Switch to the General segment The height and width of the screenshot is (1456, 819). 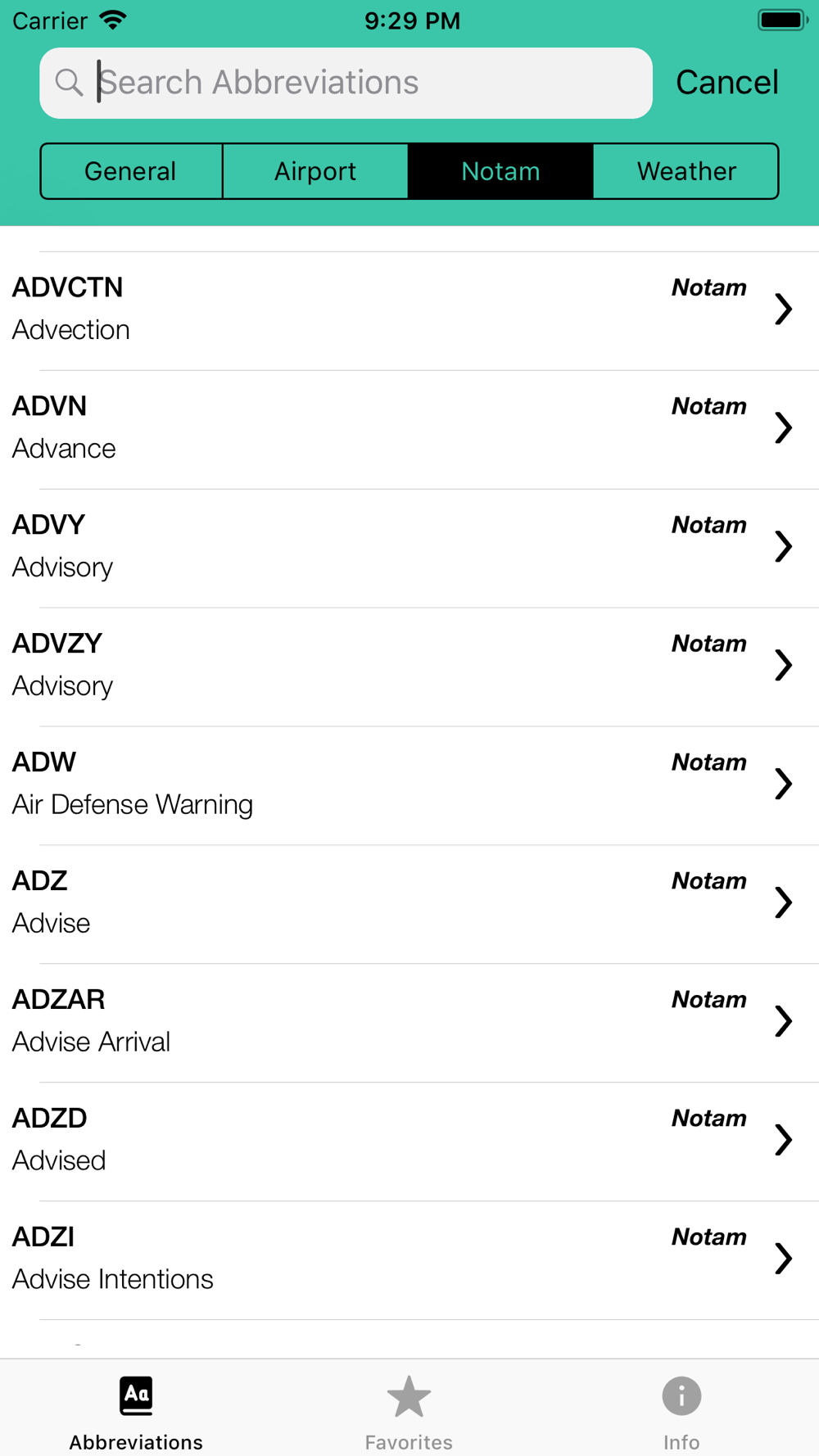(131, 171)
